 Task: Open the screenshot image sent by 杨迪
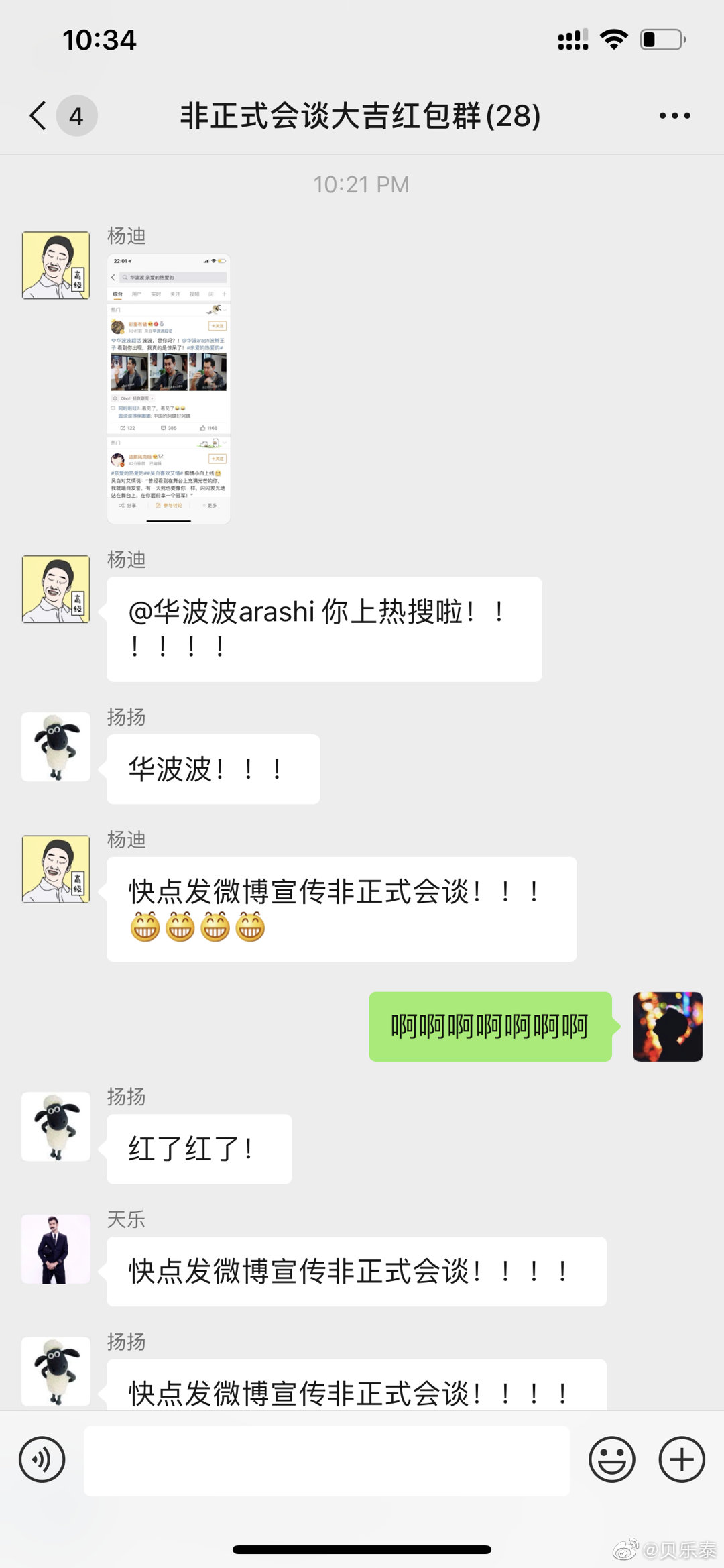(x=169, y=388)
